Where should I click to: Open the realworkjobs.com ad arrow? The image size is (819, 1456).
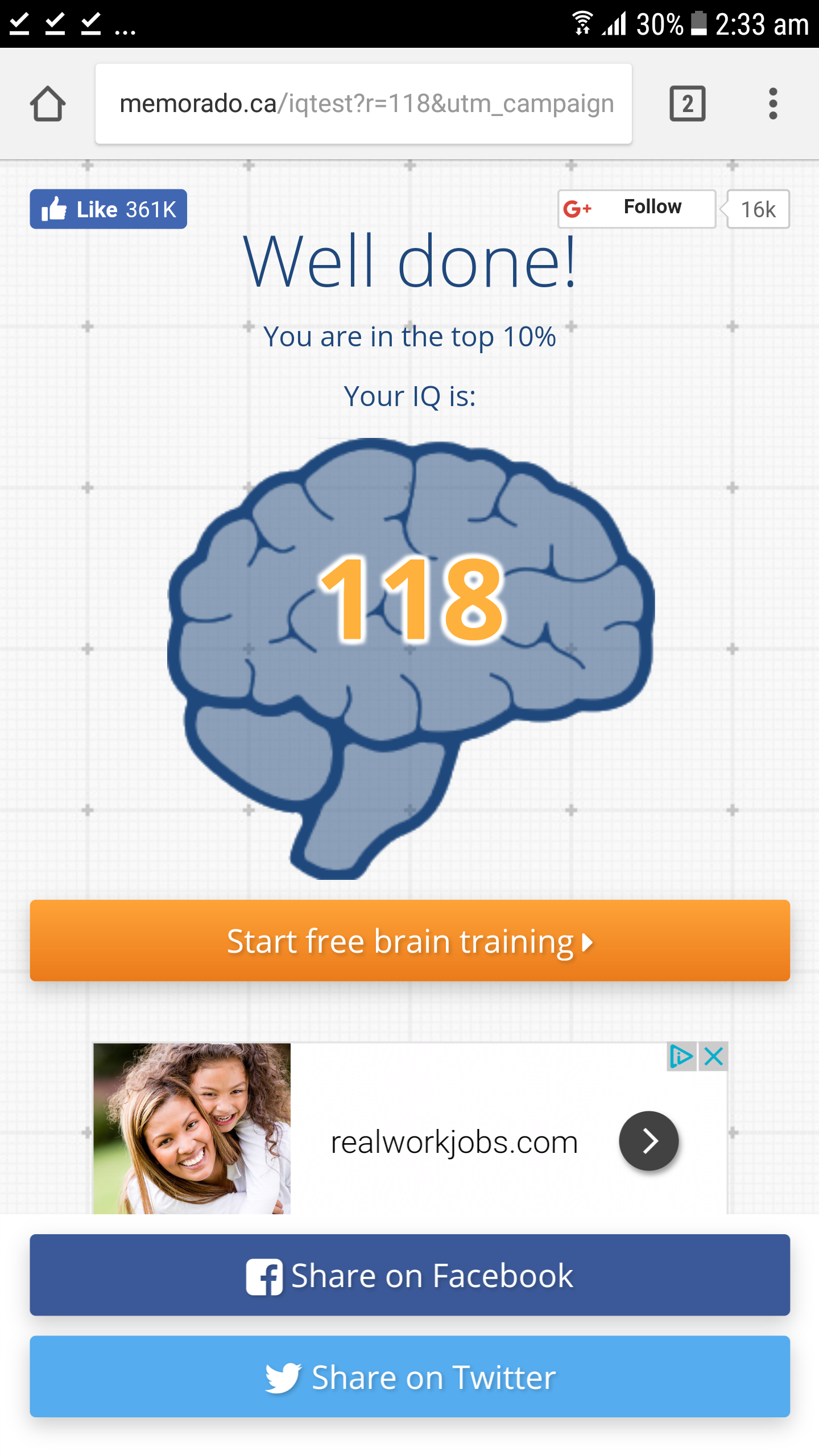pos(648,1140)
